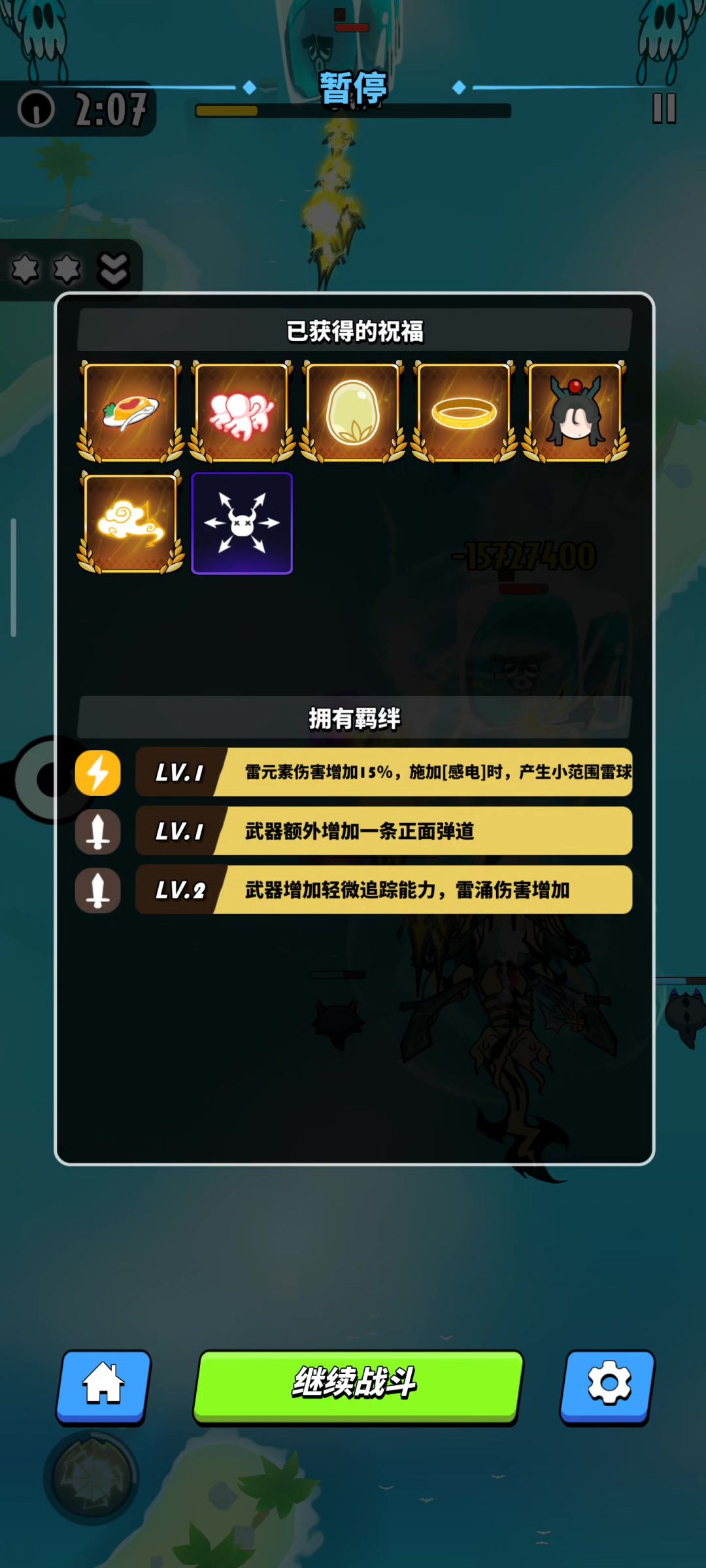Select the golden cloud blessing icon
Viewport: 706px width, 1568px height.
pyautogui.click(x=131, y=523)
